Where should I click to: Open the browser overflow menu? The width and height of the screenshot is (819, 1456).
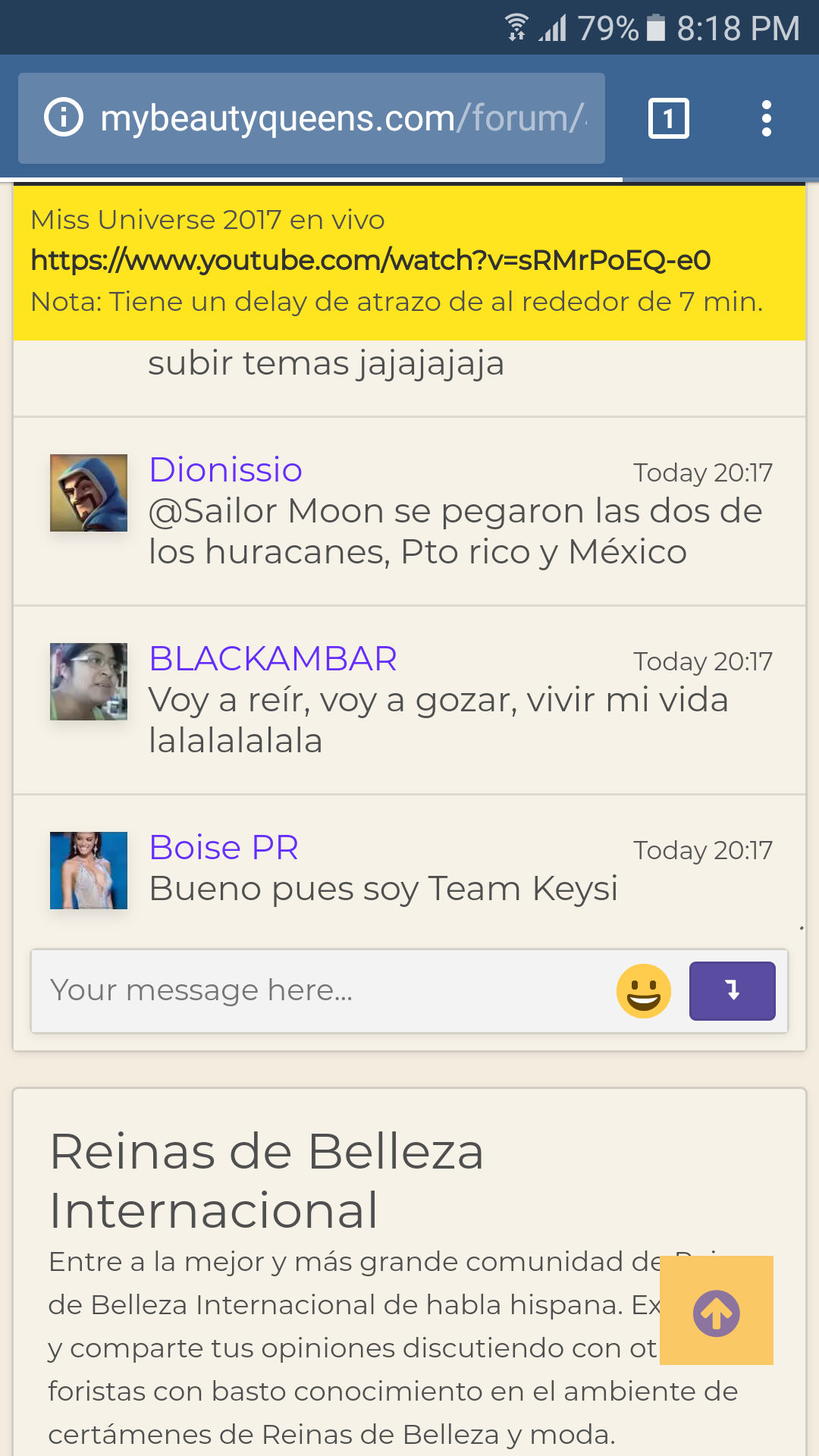tap(766, 119)
